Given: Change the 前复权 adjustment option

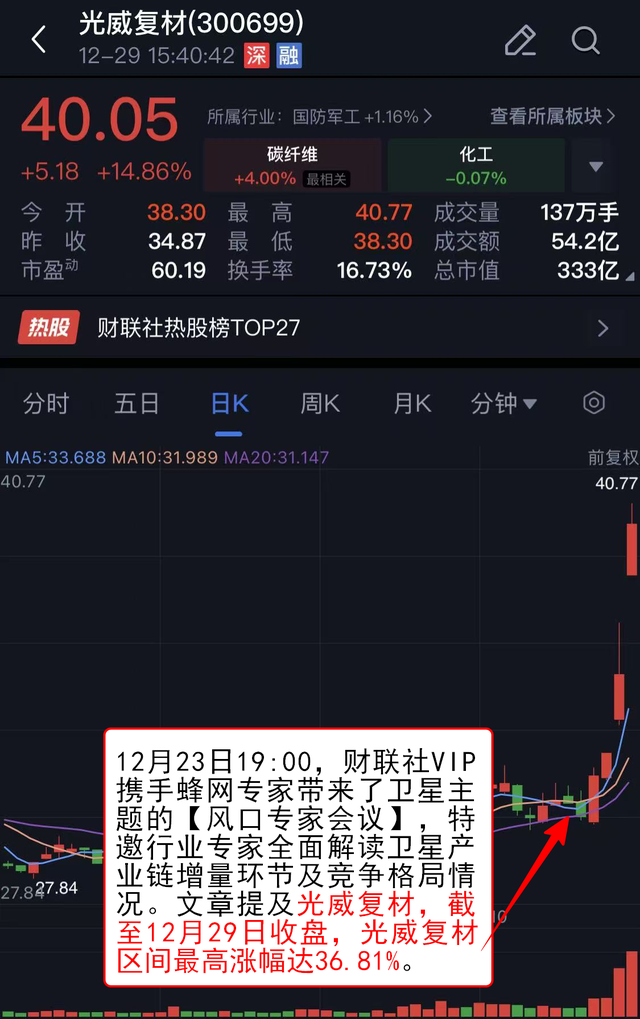Looking at the screenshot, I should 612,457.
